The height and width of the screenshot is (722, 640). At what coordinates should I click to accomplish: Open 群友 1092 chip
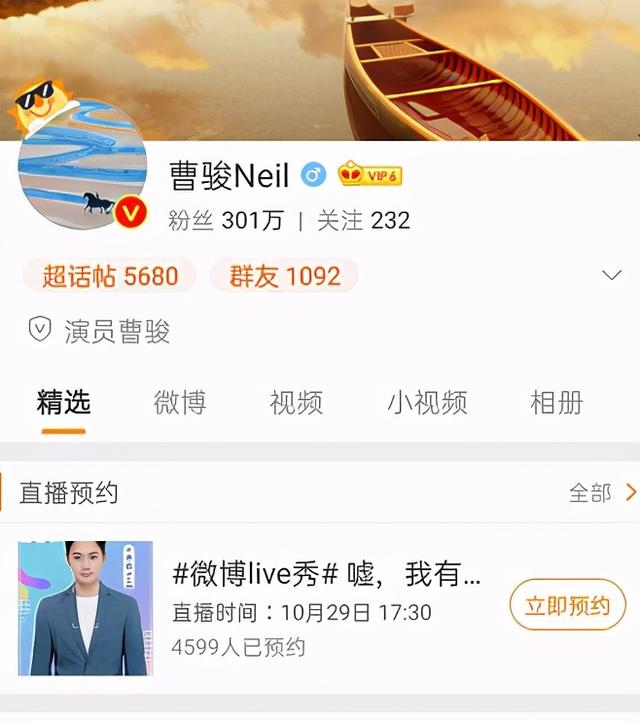tap(285, 276)
